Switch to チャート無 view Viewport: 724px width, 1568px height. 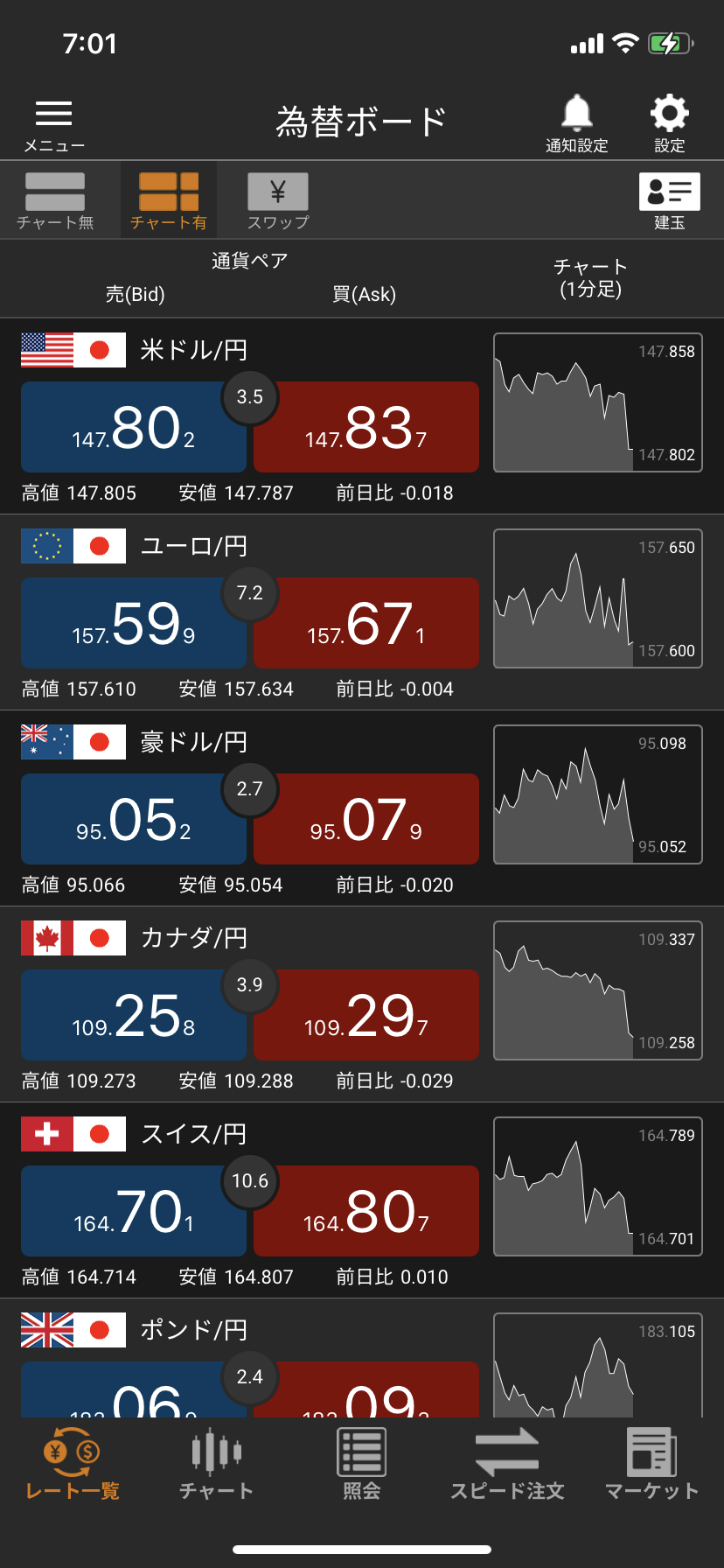[x=55, y=201]
